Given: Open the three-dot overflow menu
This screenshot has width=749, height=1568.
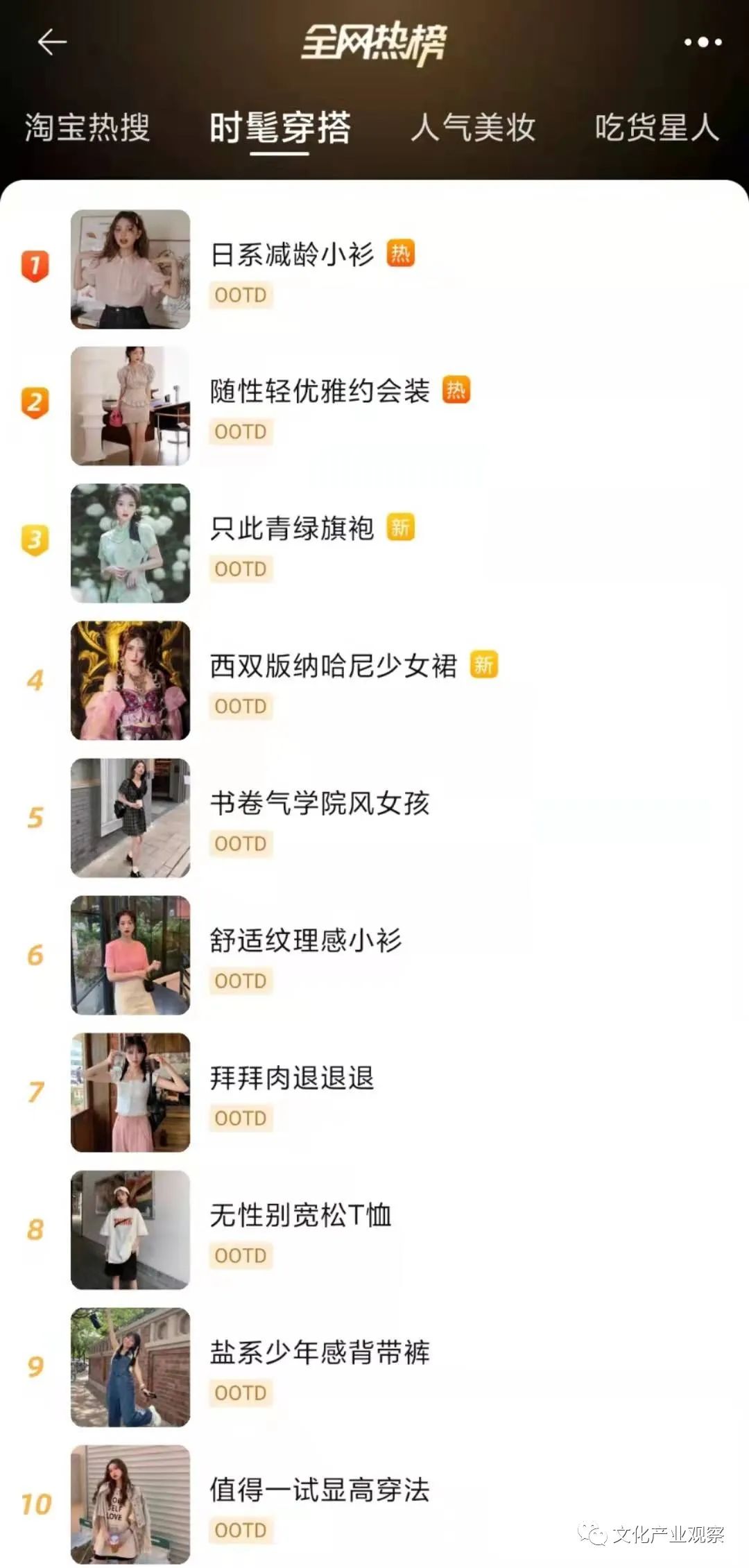Looking at the screenshot, I should (x=703, y=42).
